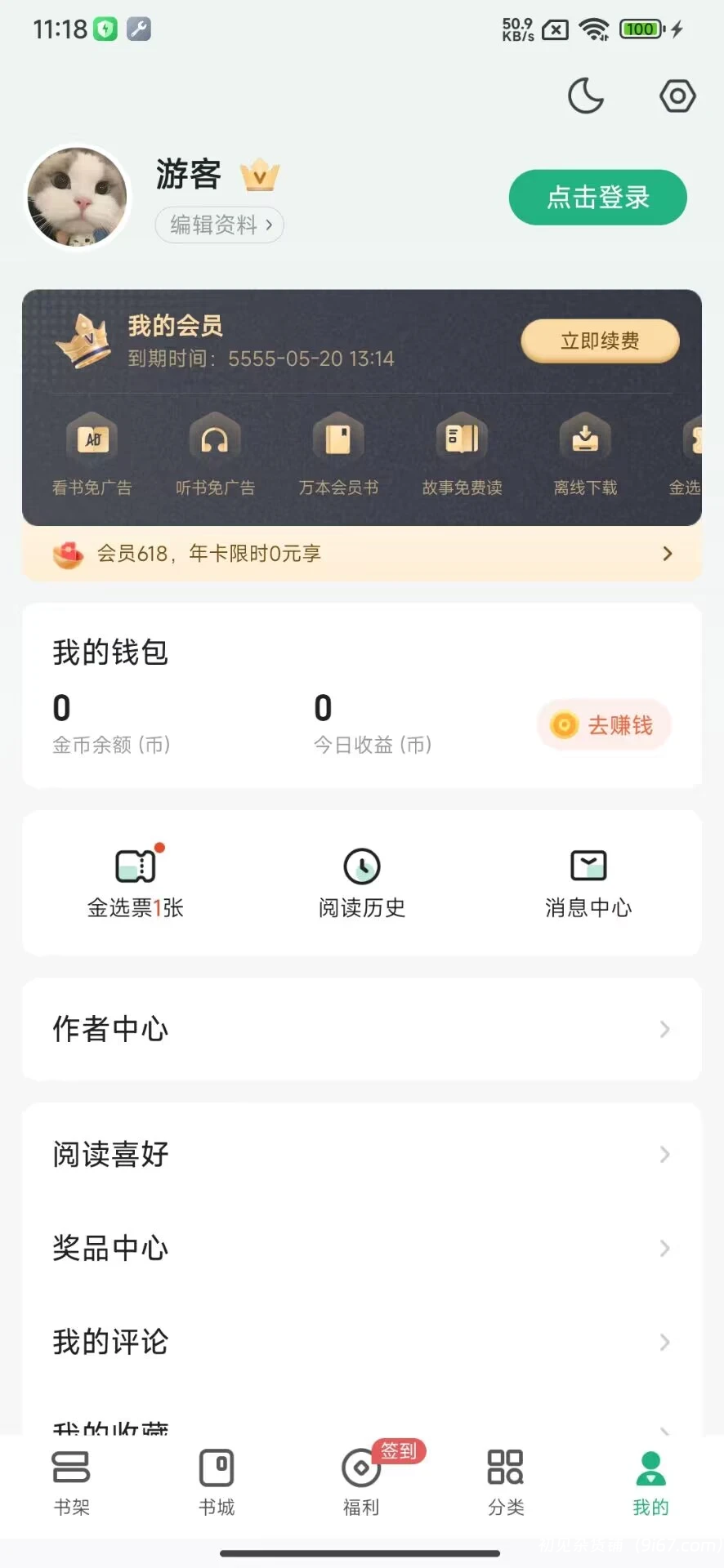Tap the 点击登录 login button
This screenshot has width=724, height=1568.
(x=597, y=197)
